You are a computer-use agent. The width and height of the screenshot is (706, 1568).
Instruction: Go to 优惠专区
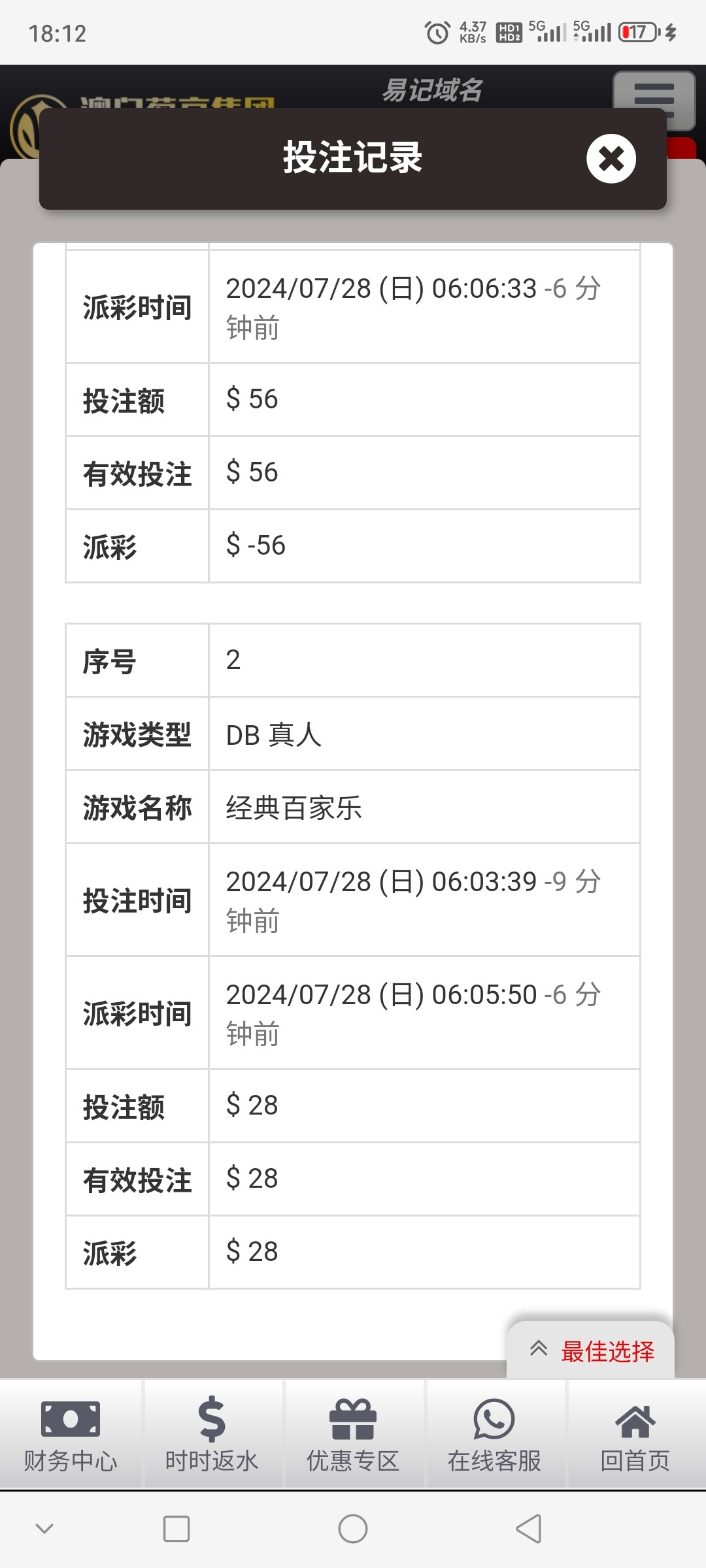[x=353, y=1435]
